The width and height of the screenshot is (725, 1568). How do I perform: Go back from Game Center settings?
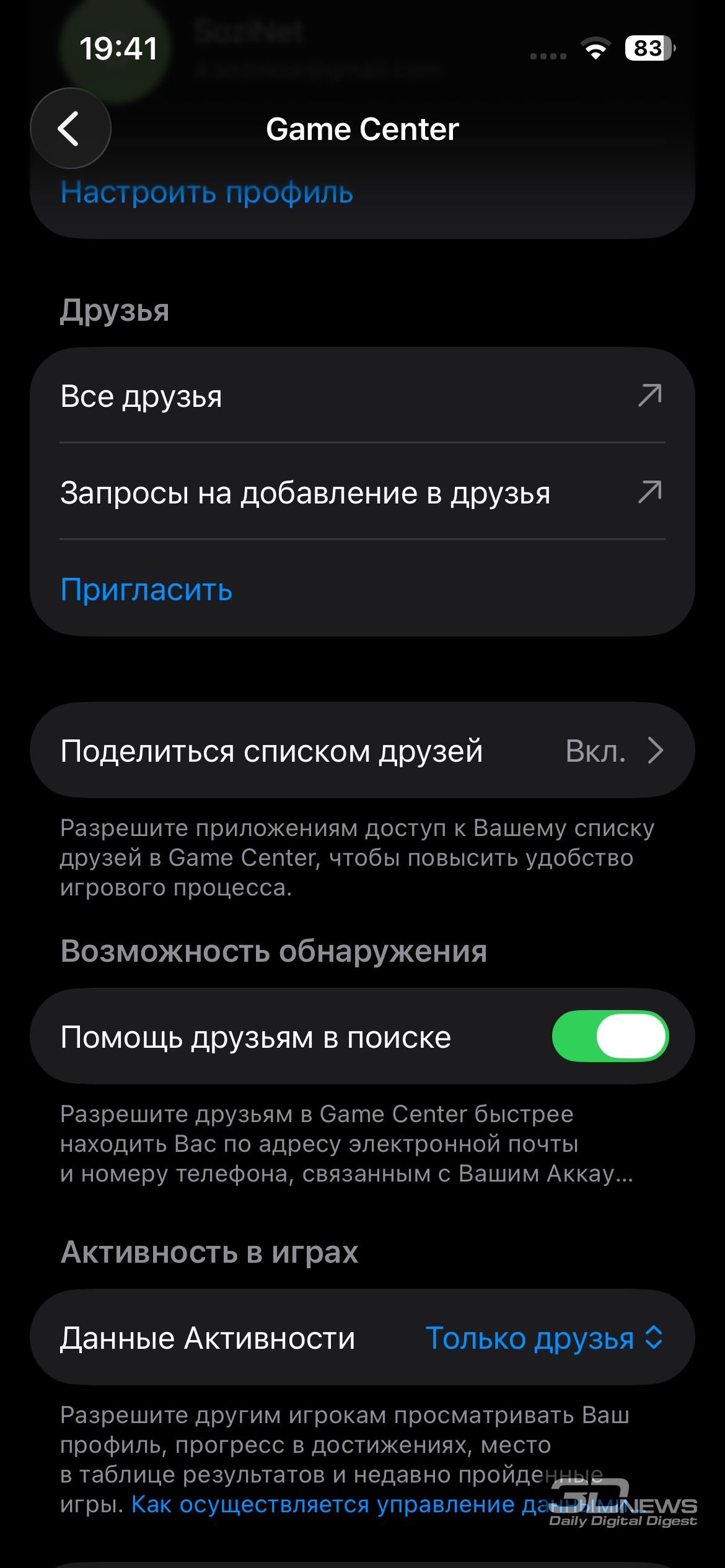pos(70,128)
